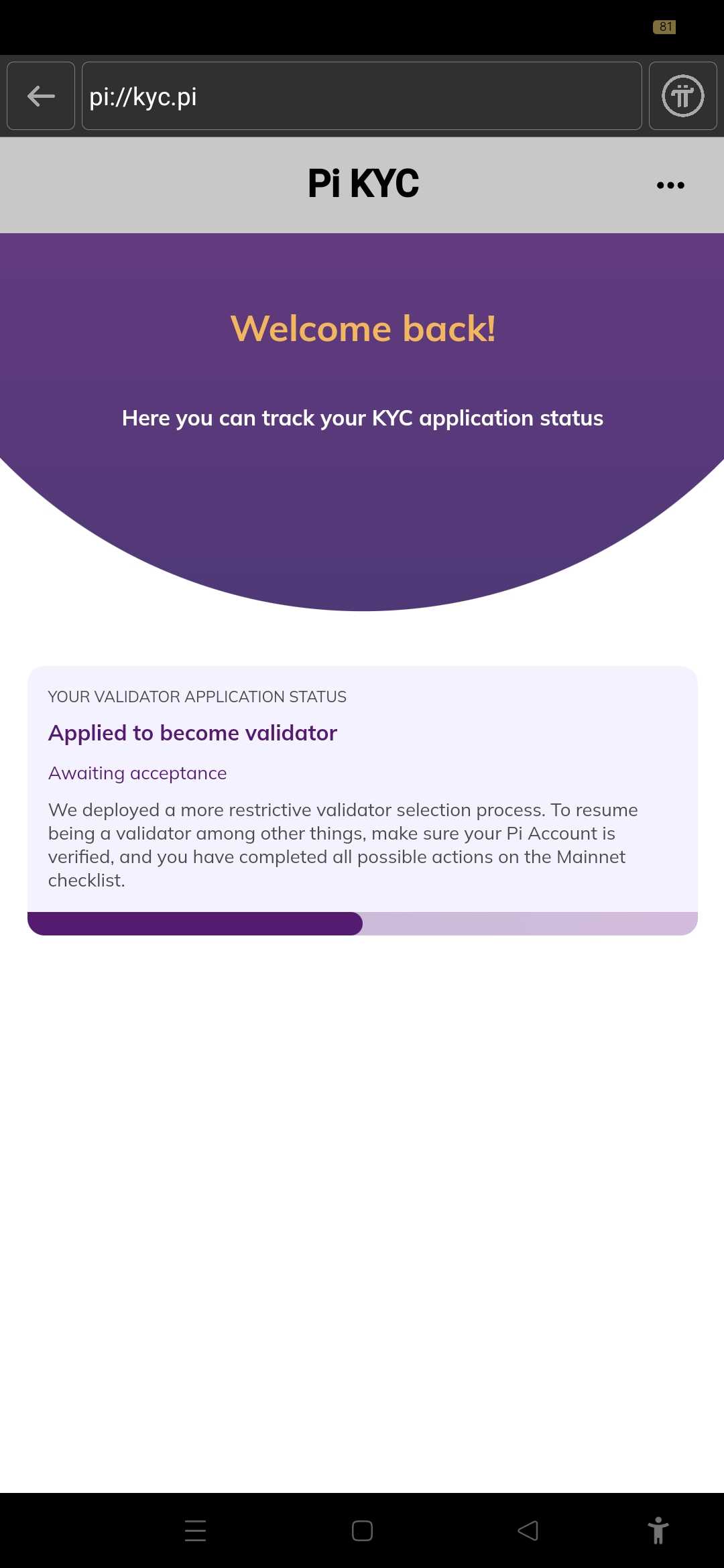Screen dimensions: 724x1568
Task: Open the Pi logo menu button
Action: tap(682, 96)
